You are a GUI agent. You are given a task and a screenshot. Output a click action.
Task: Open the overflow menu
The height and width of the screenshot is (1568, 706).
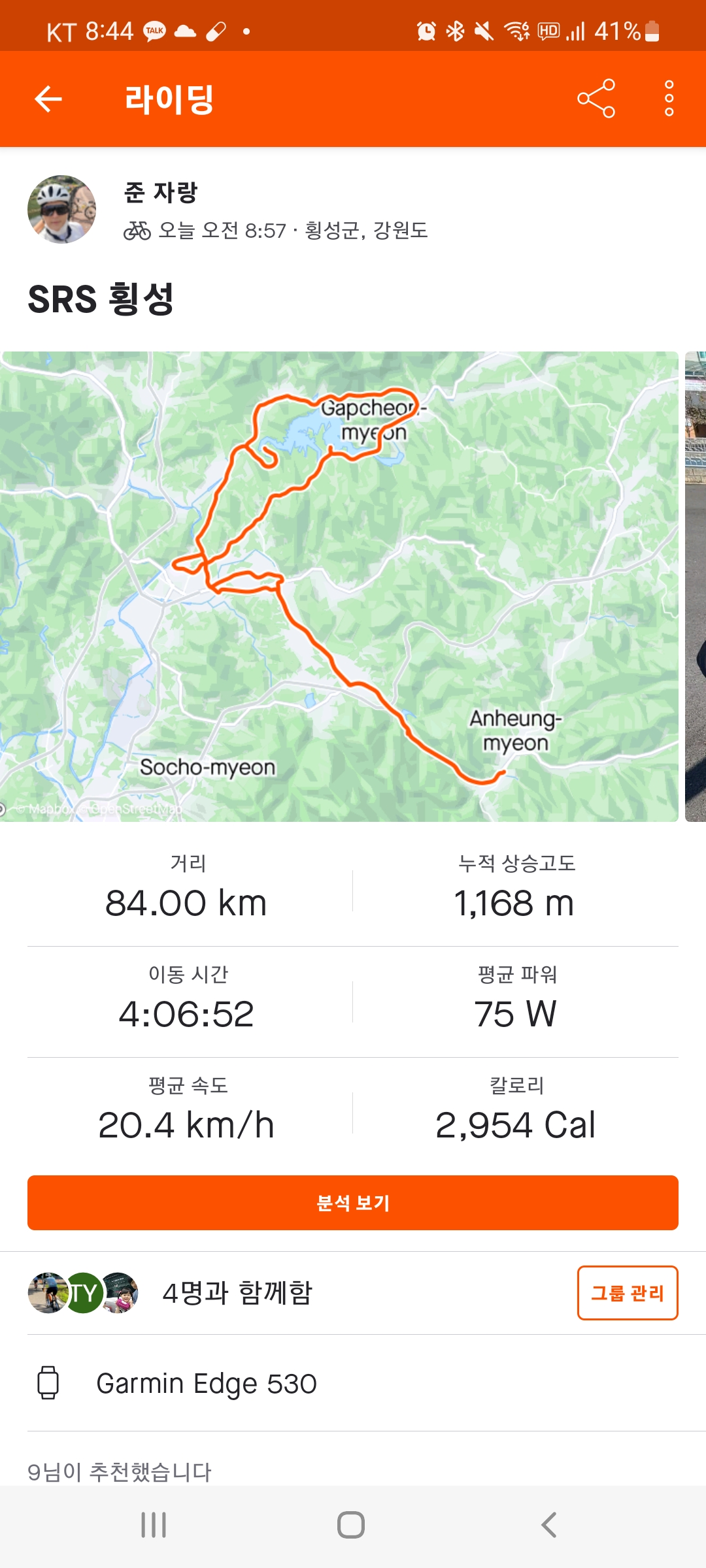[669, 99]
